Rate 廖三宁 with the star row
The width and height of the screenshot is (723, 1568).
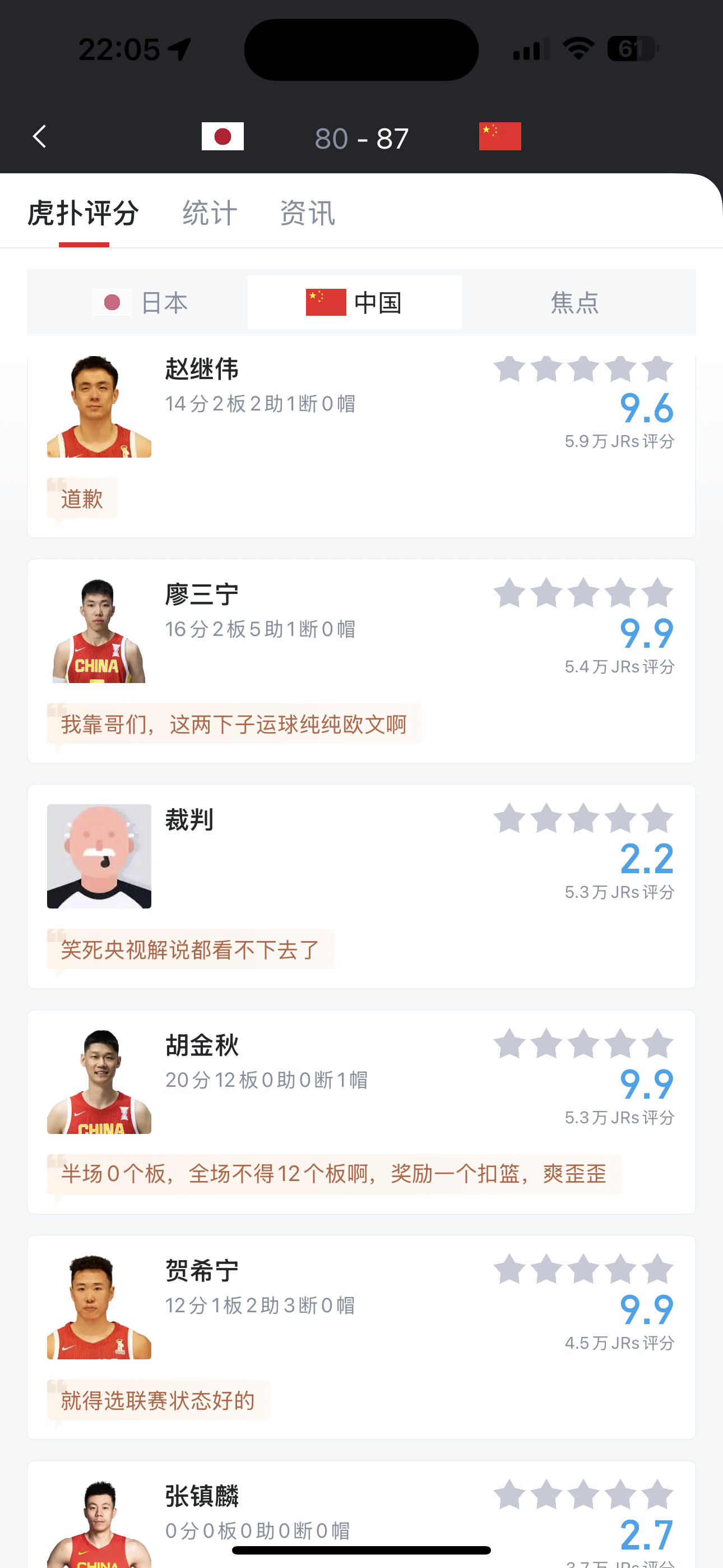tap(583, 593)
